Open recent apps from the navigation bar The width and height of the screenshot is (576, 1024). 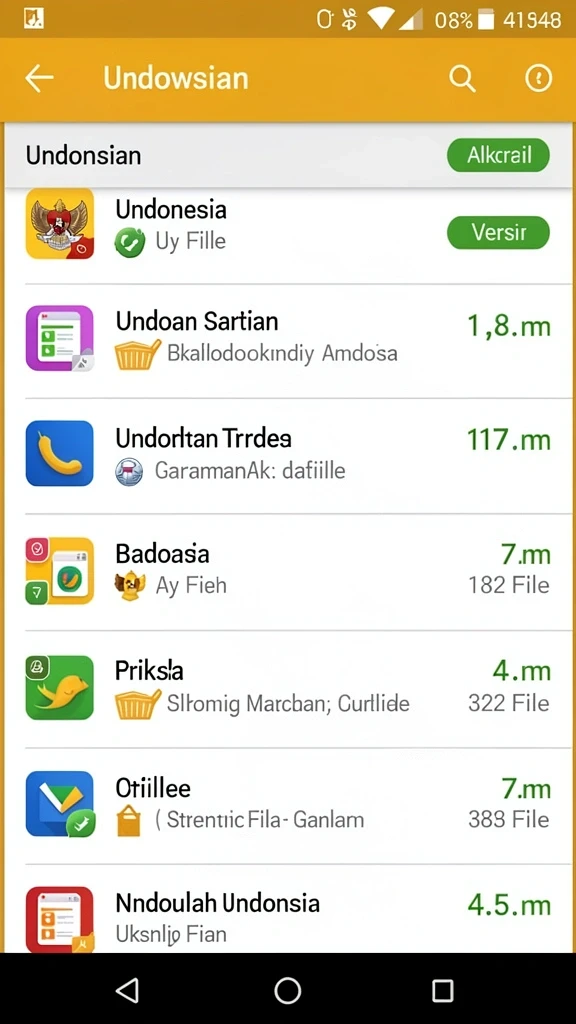tap(443, 990)
